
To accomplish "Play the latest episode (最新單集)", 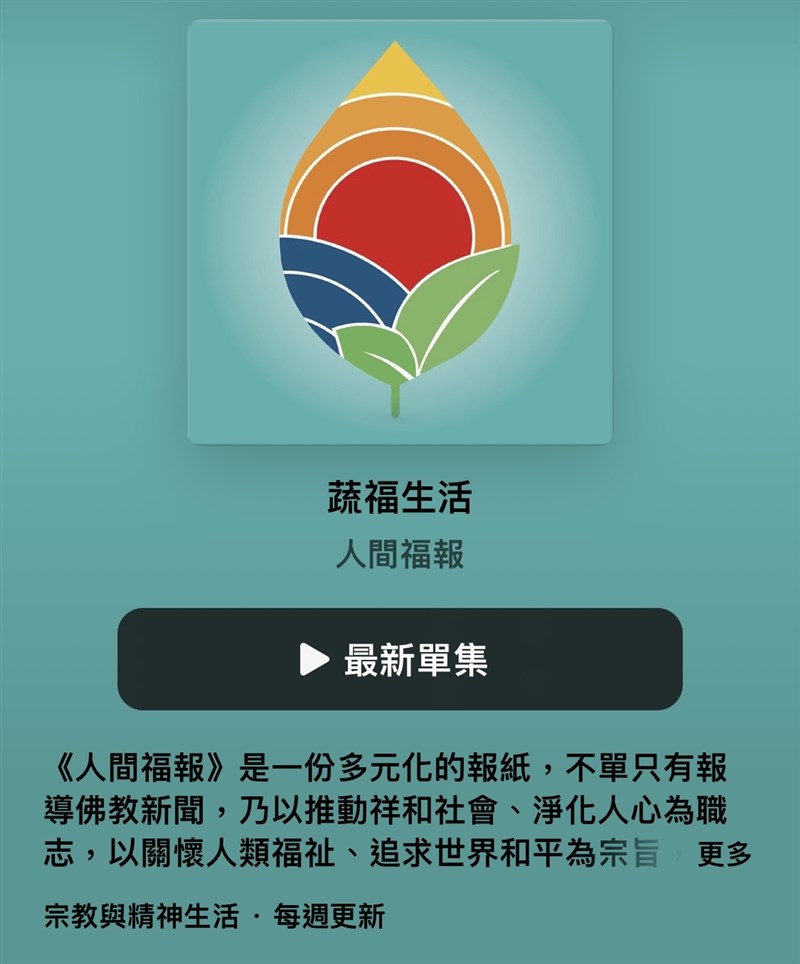I will click(x=399, y=659).
